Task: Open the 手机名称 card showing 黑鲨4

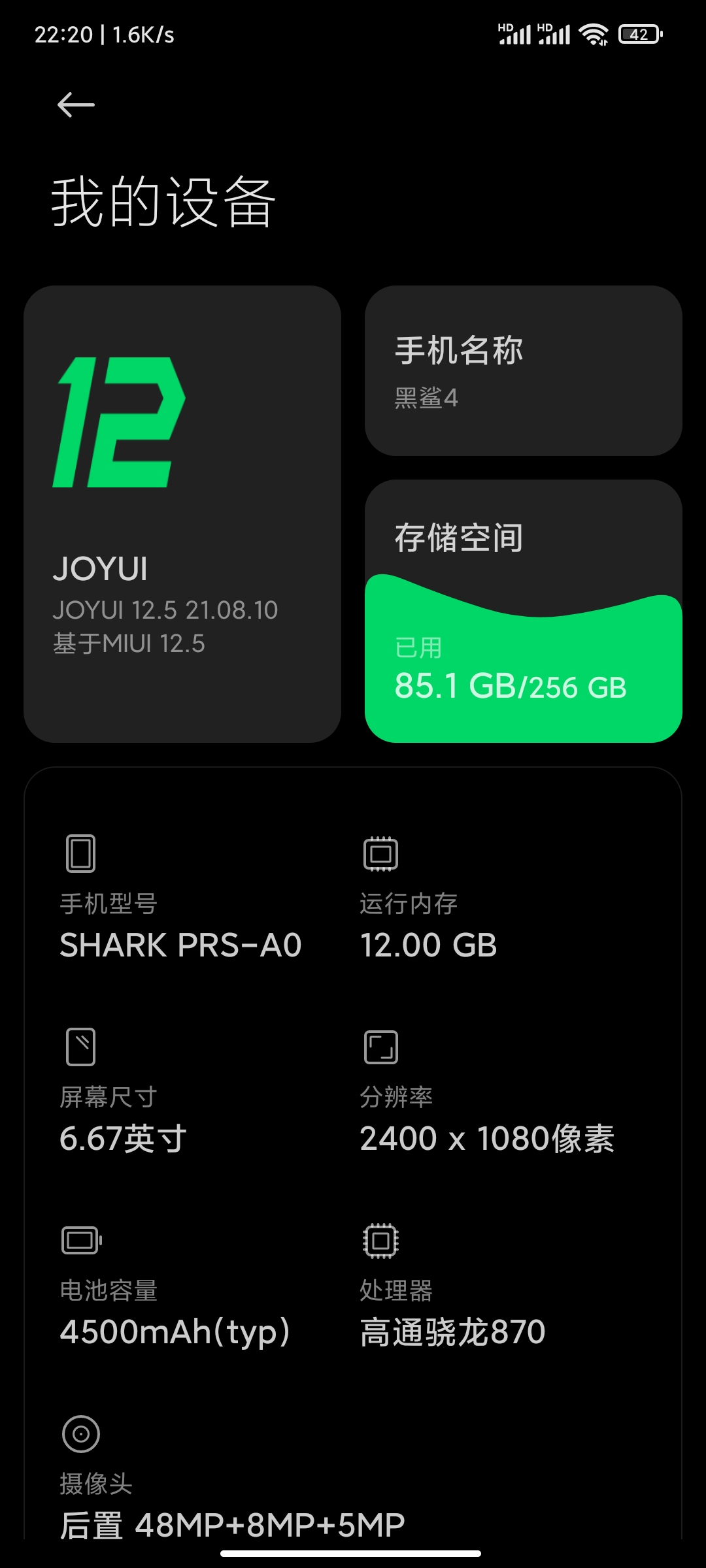Action: click(x=524, y=370)
